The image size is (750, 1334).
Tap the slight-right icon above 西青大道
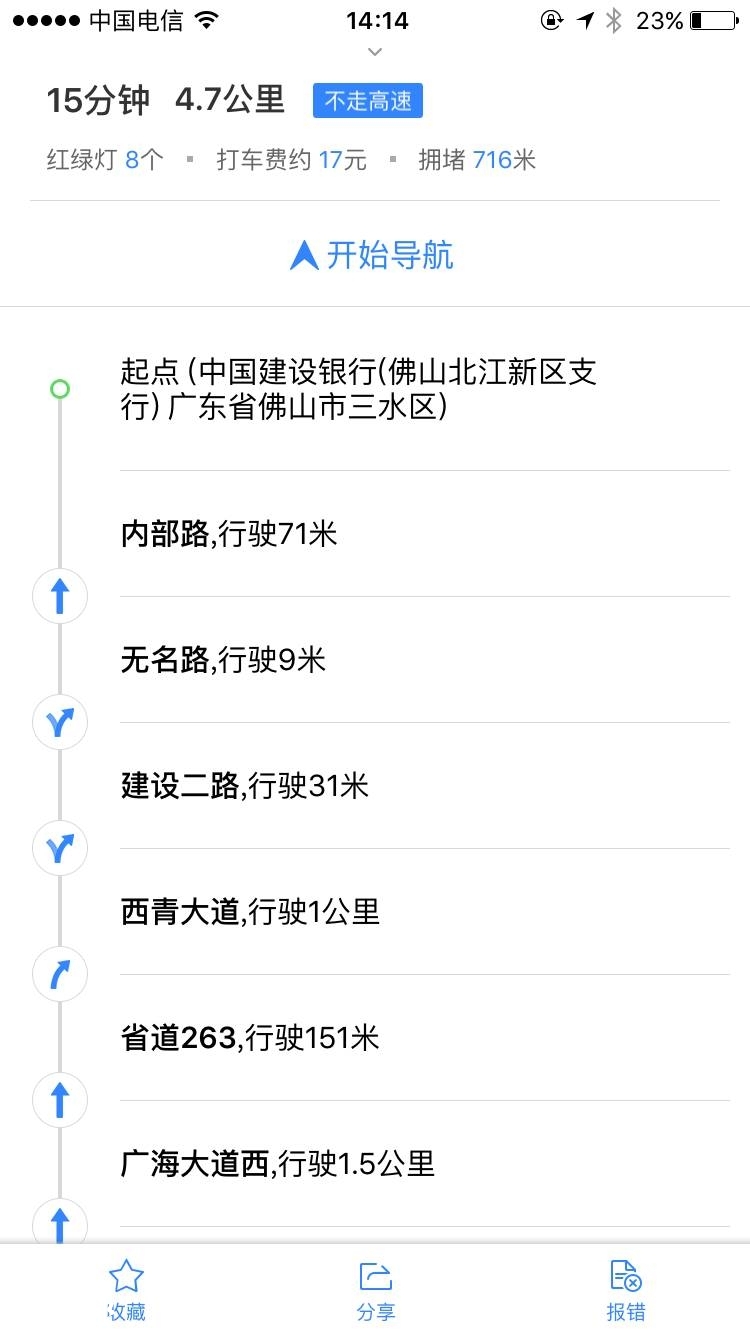pos(60,848)
